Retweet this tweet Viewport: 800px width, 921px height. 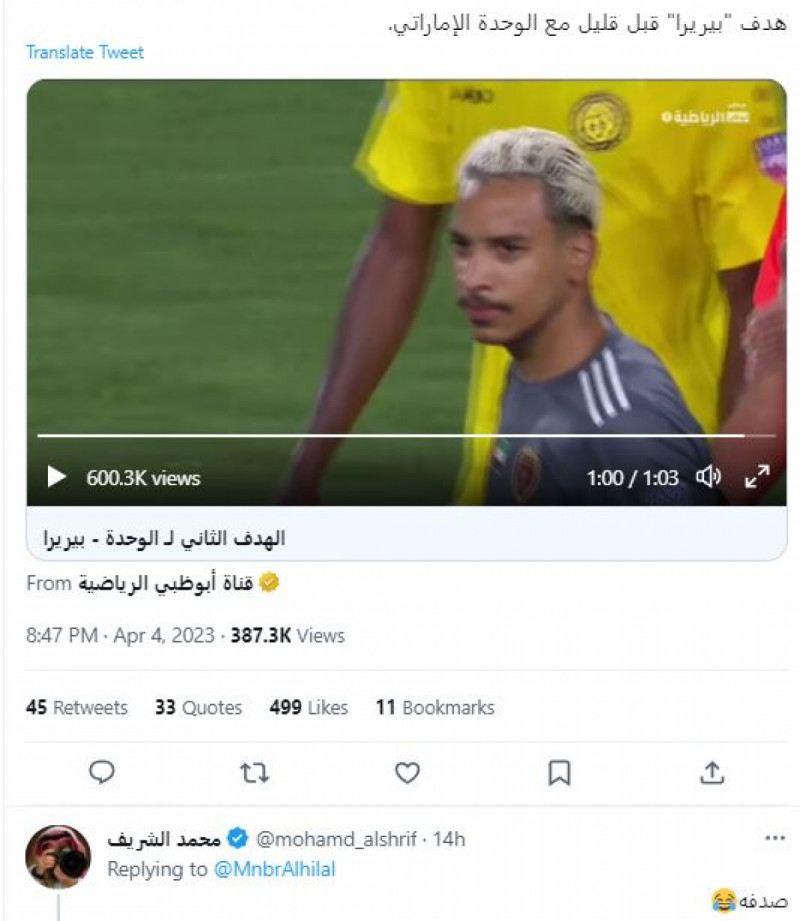[x=254, y=772]
